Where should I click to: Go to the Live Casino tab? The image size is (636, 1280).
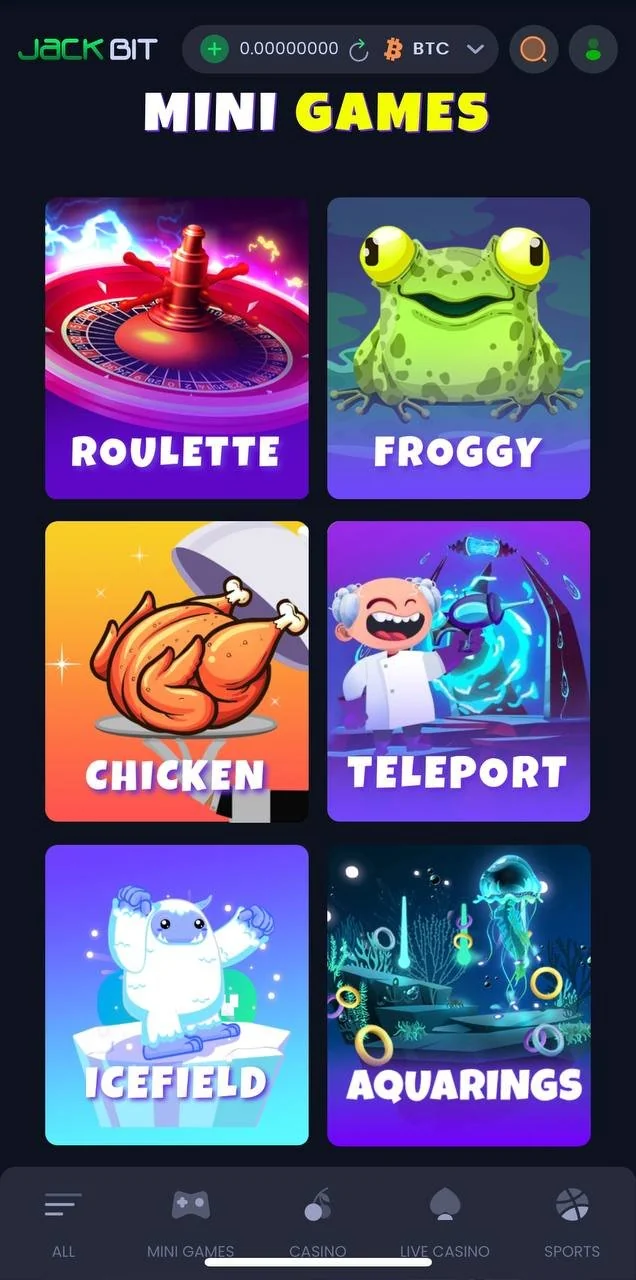coord(444,1222)
